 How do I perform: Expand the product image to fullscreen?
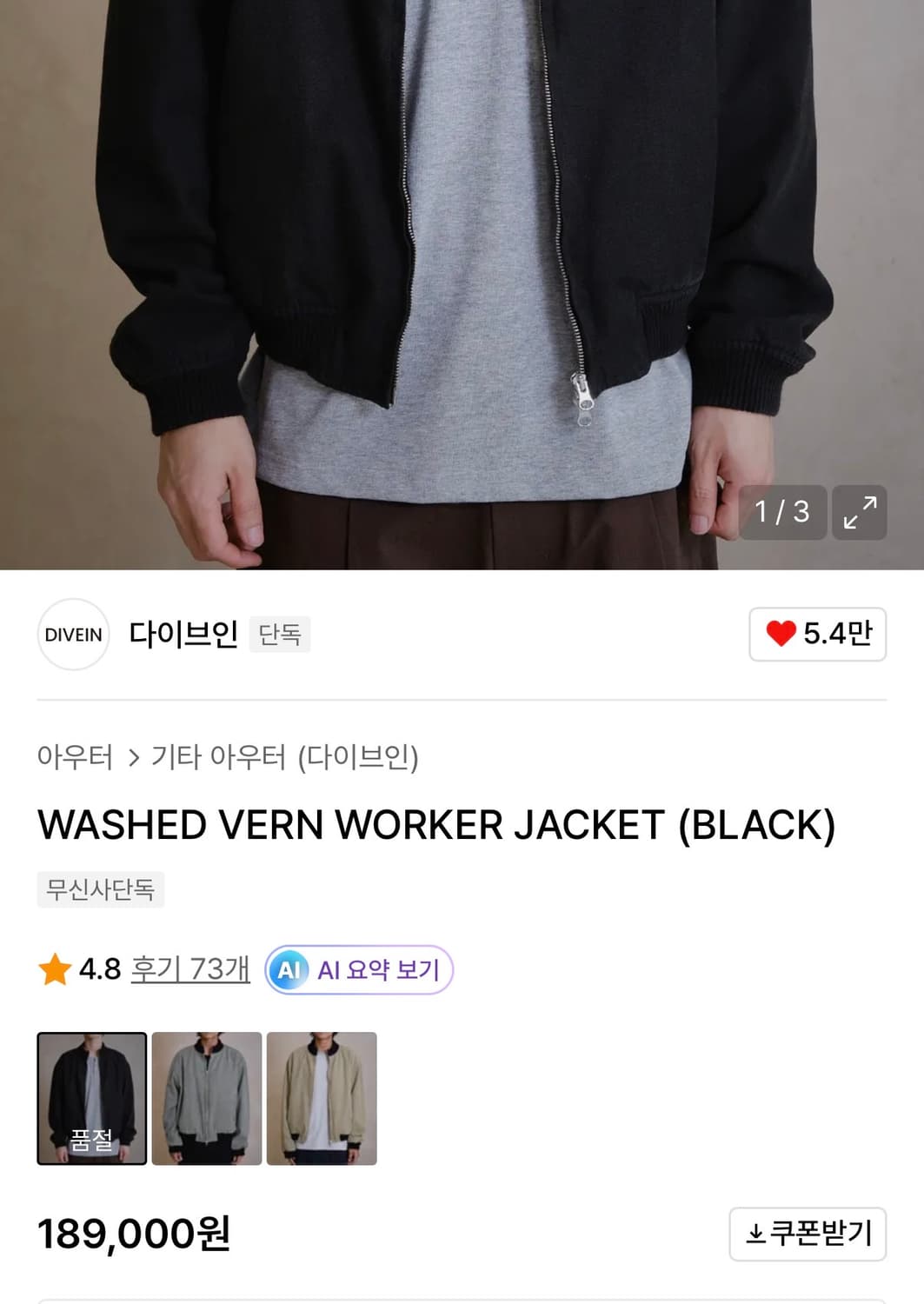pyautogui.click(x=859, y=513)
